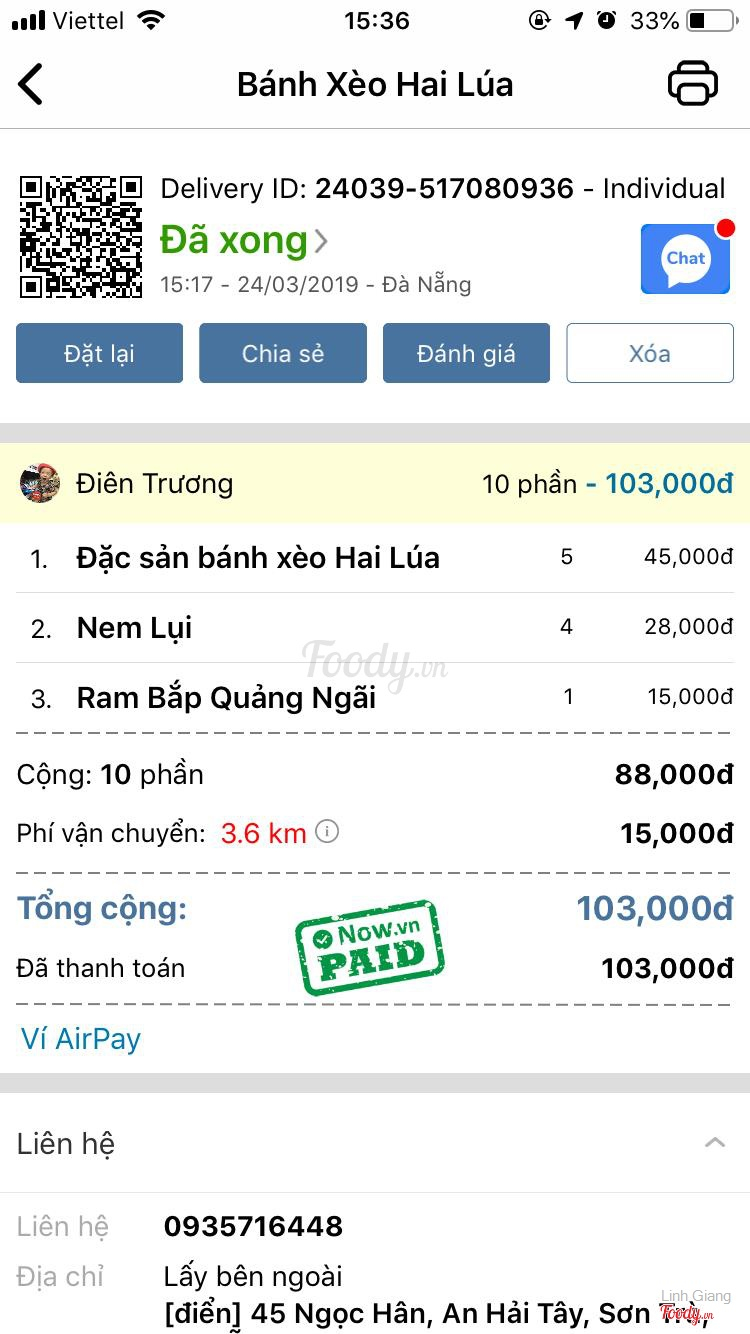The width and height of the screenshot is (750, 1334).
Task: Reorder with the Đặt lại button
Action: coord(99,353)
